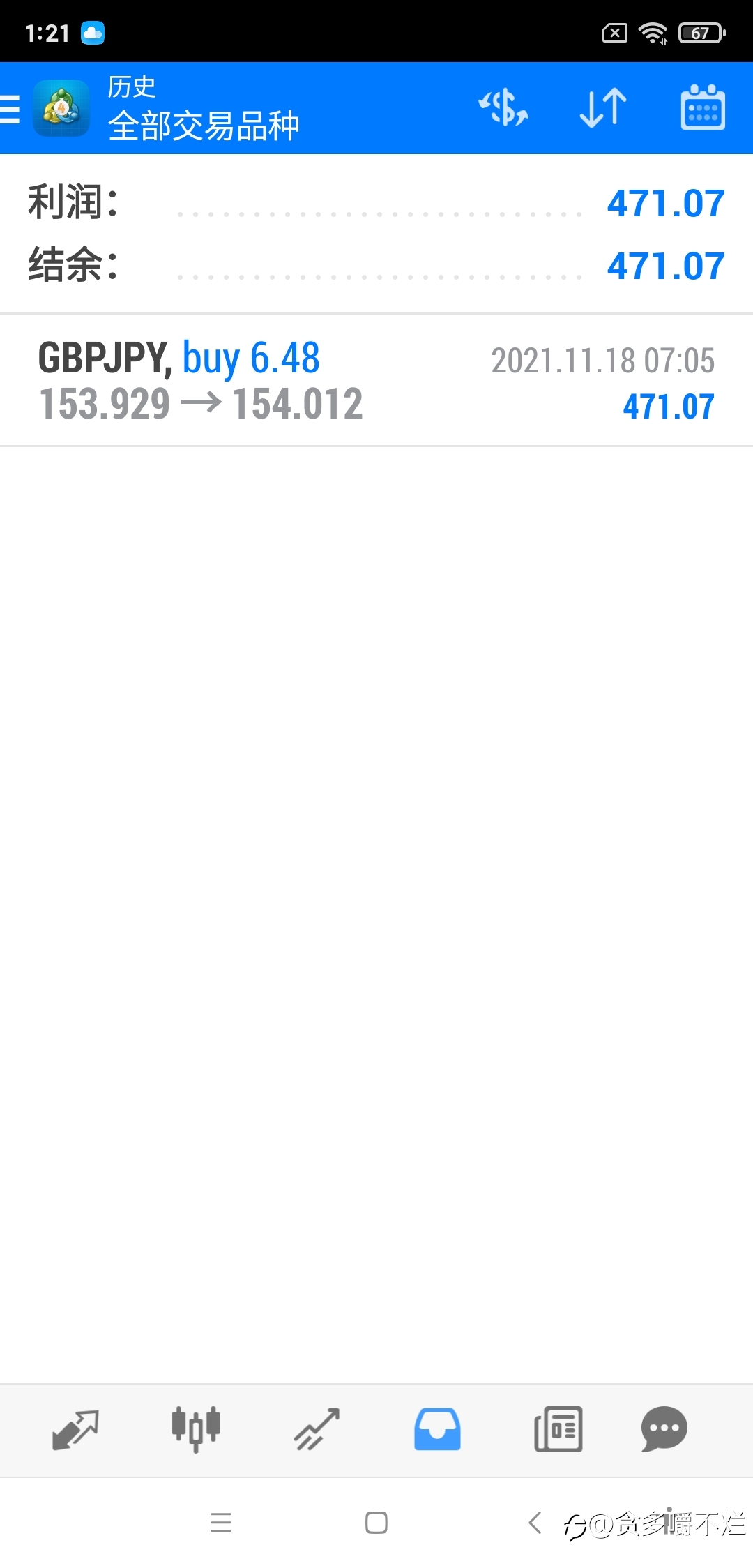Go to the system home screen

[376, 1523]
